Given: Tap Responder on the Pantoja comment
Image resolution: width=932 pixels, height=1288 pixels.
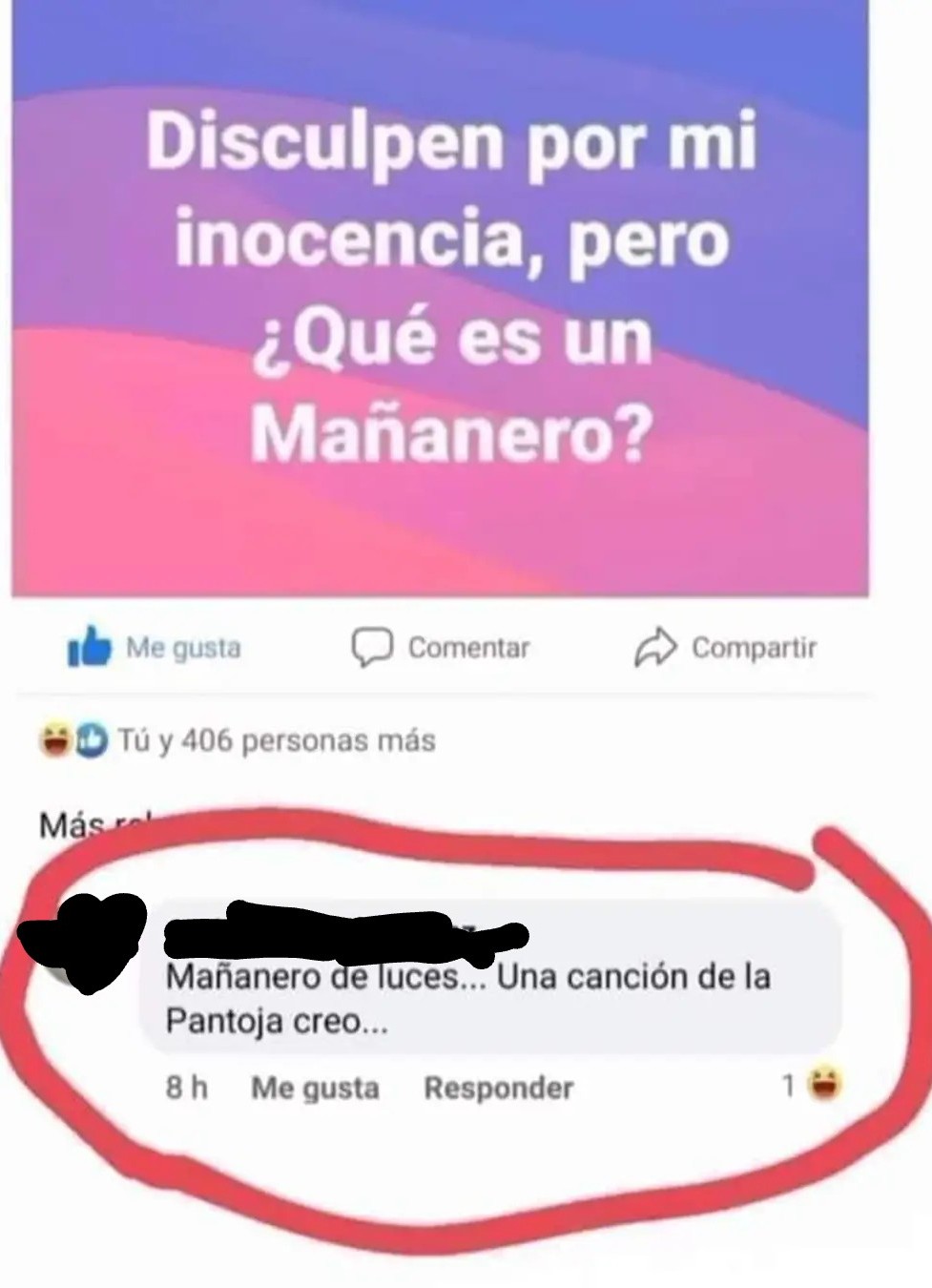Looking at the screenshot, I should point(499,1088).
